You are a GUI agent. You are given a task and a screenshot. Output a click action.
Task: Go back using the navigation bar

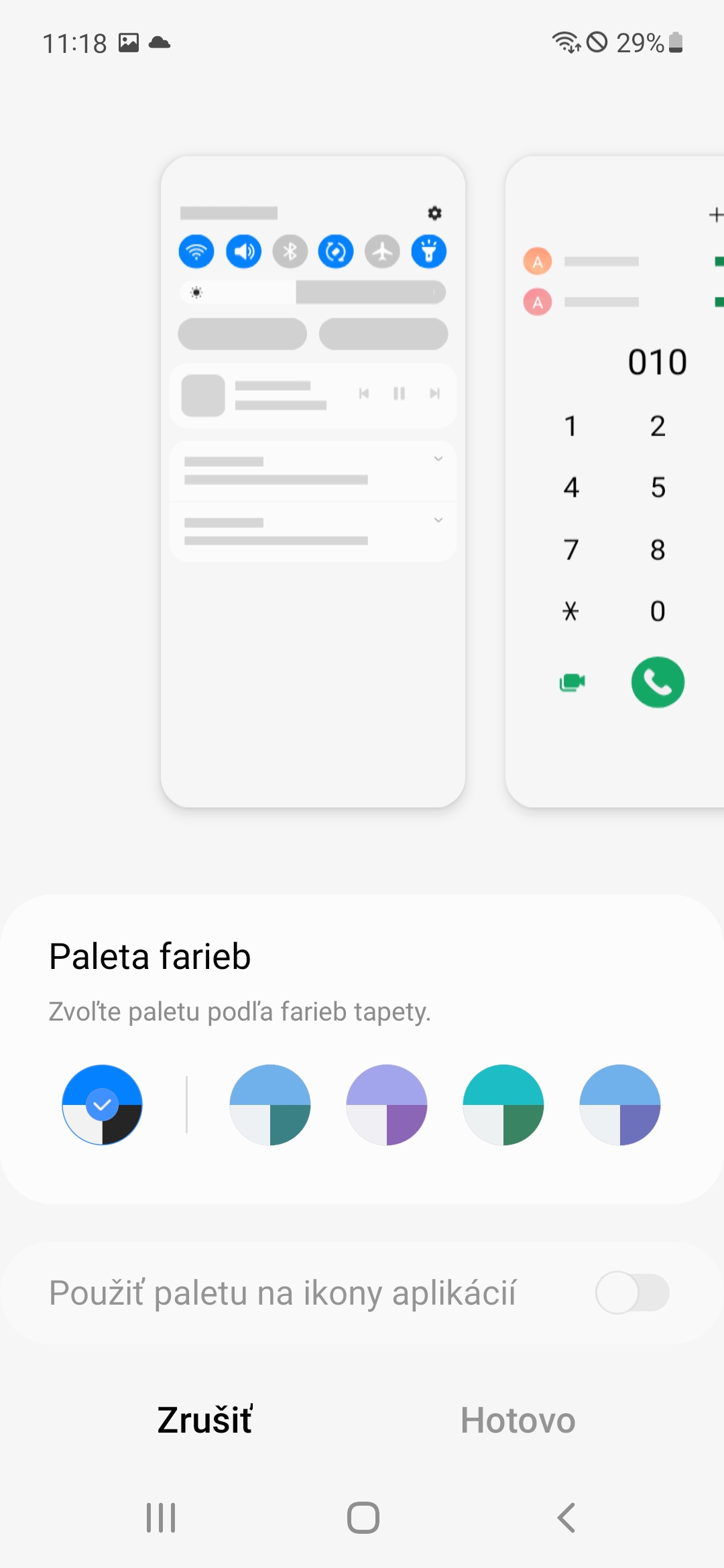point(566,1518)
